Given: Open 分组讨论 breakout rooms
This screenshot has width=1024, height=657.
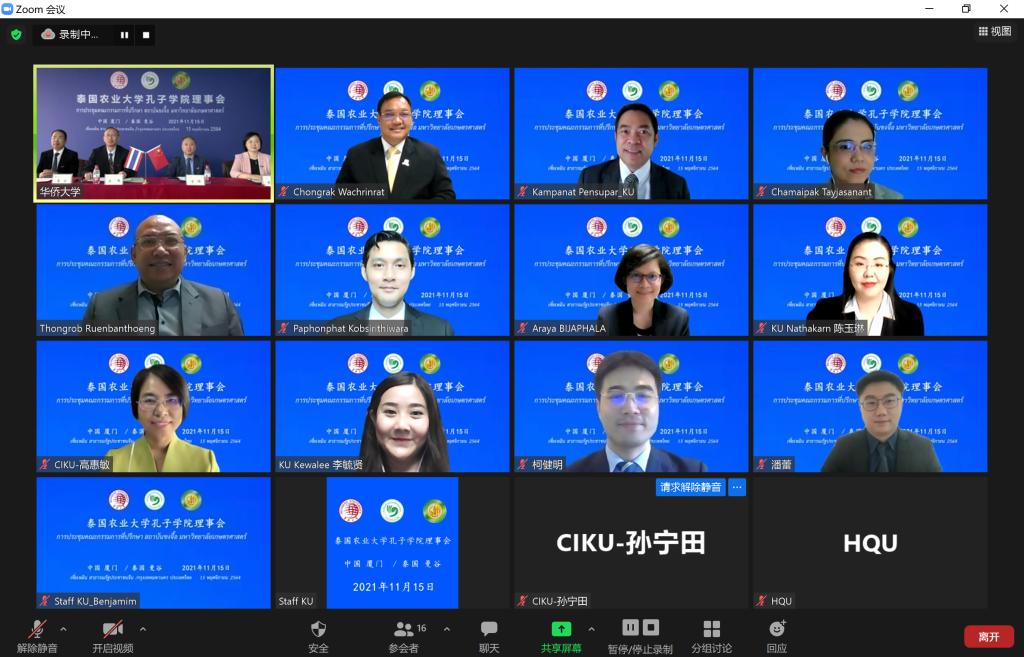Looking at the screenshot, I should [711, 635].
